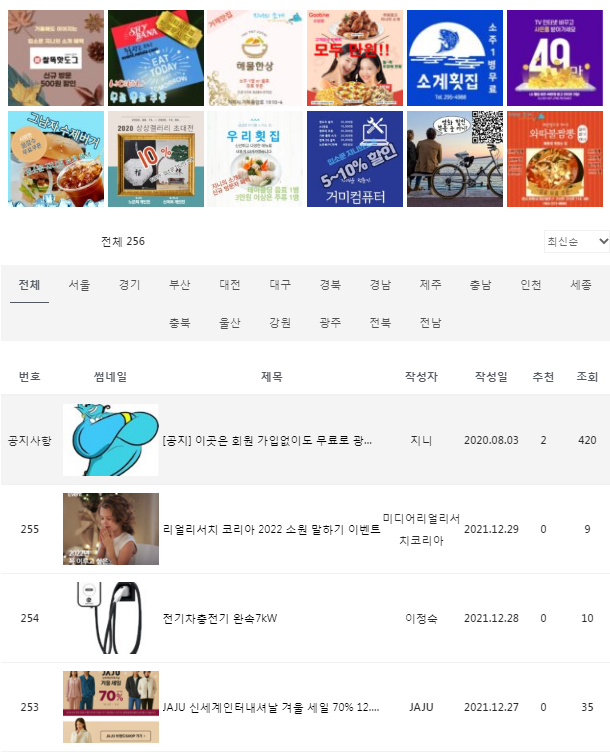Viewport: 610px width, 756px height.
Task: Switch to the 세종 tab
Action: 581,284
